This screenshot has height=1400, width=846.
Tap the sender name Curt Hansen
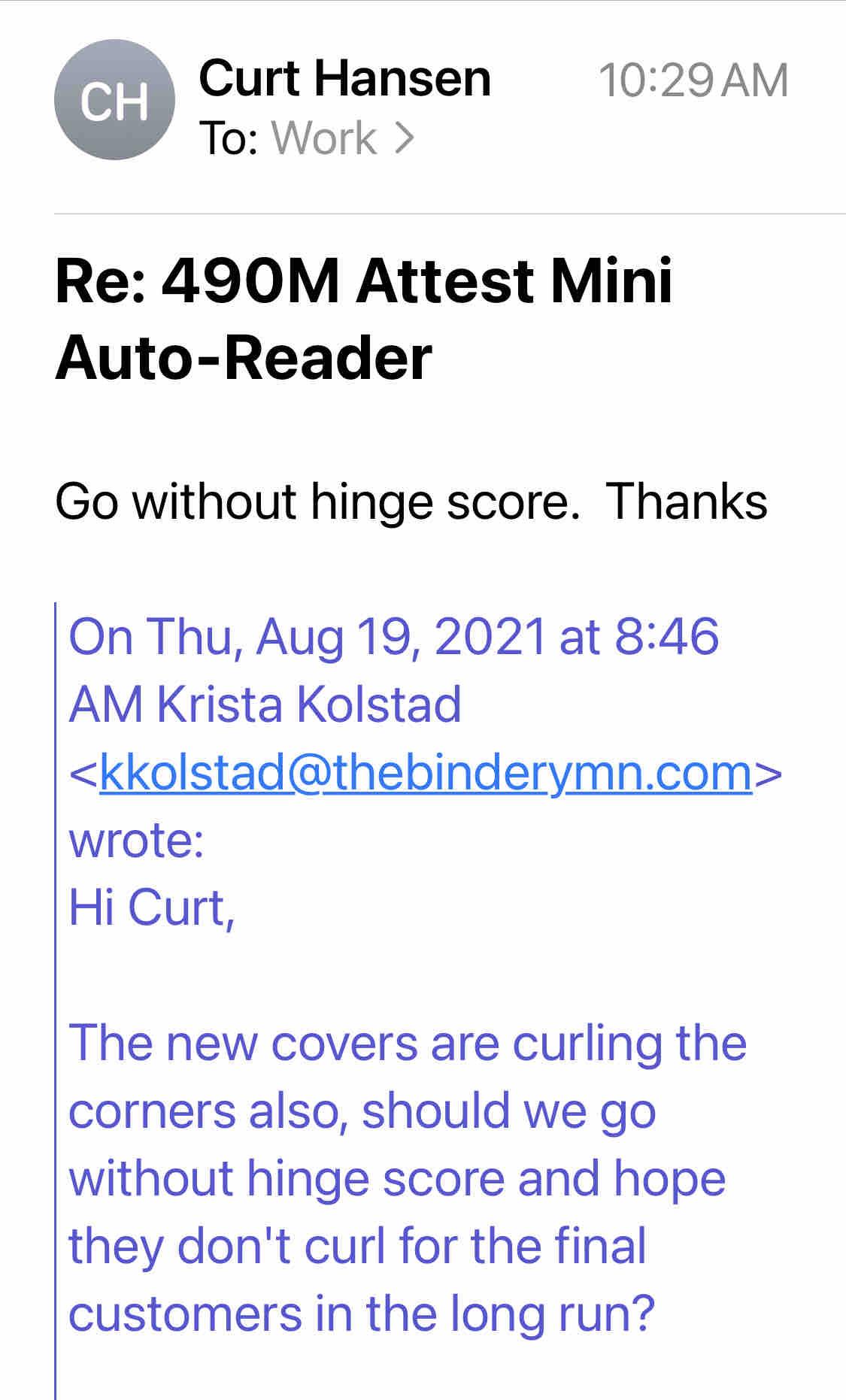[344, 78]
